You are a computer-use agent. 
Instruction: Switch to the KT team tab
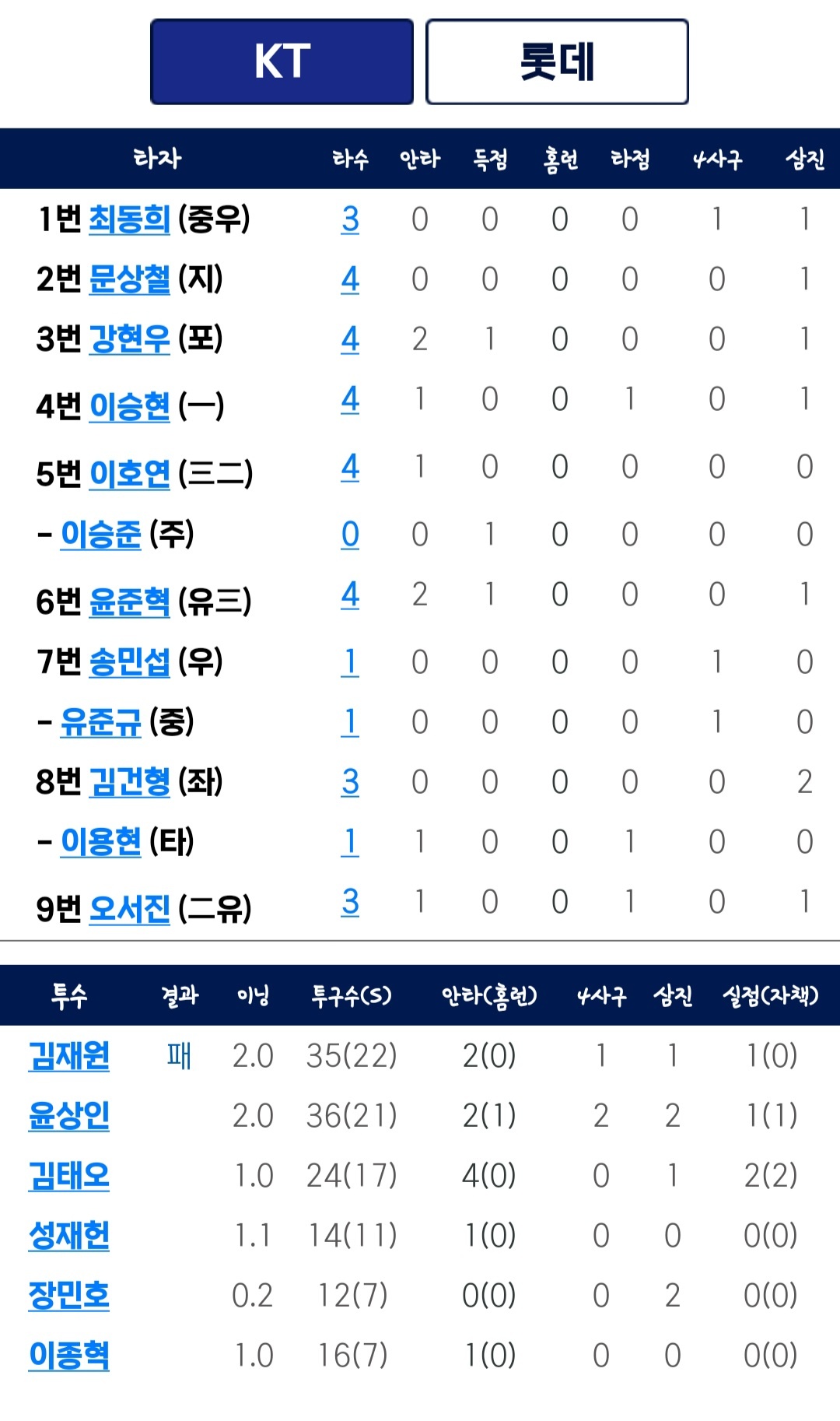pyautogui.click(x=282, y=61)
